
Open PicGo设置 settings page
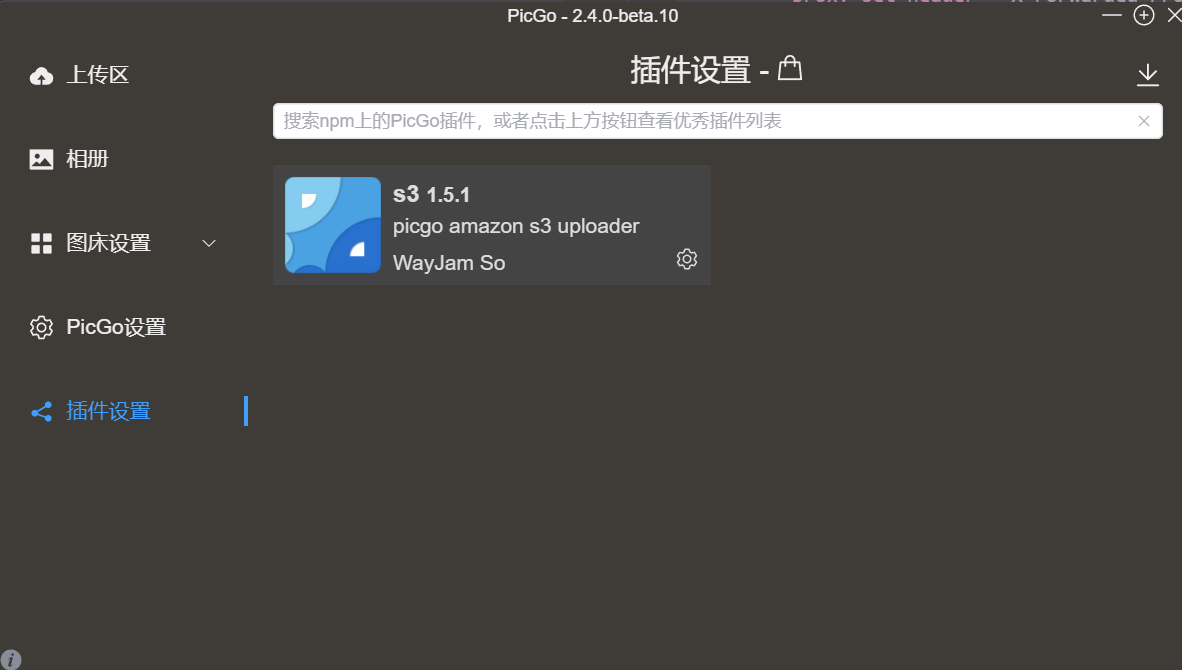click(x=115, y=327)
